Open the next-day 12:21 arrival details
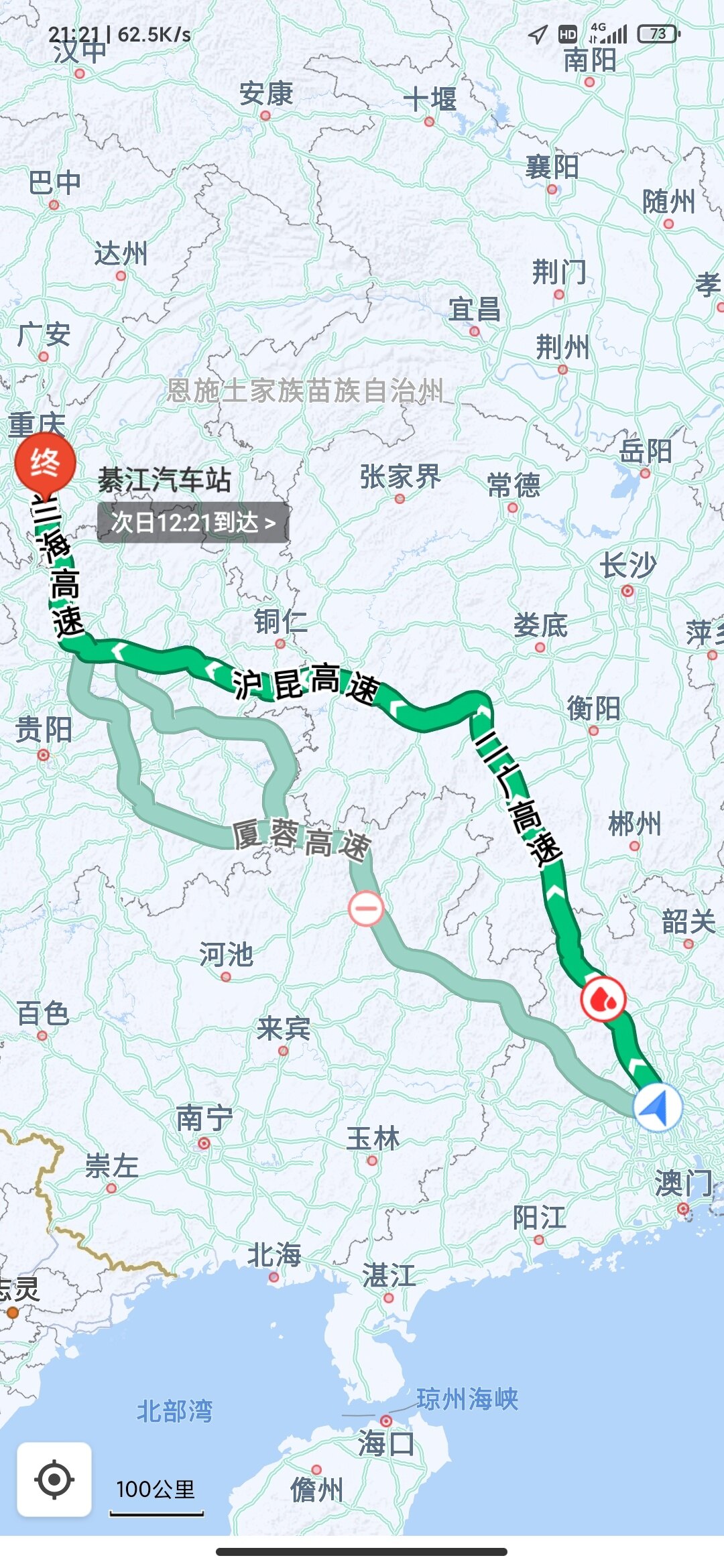 [x=193, y=522]
